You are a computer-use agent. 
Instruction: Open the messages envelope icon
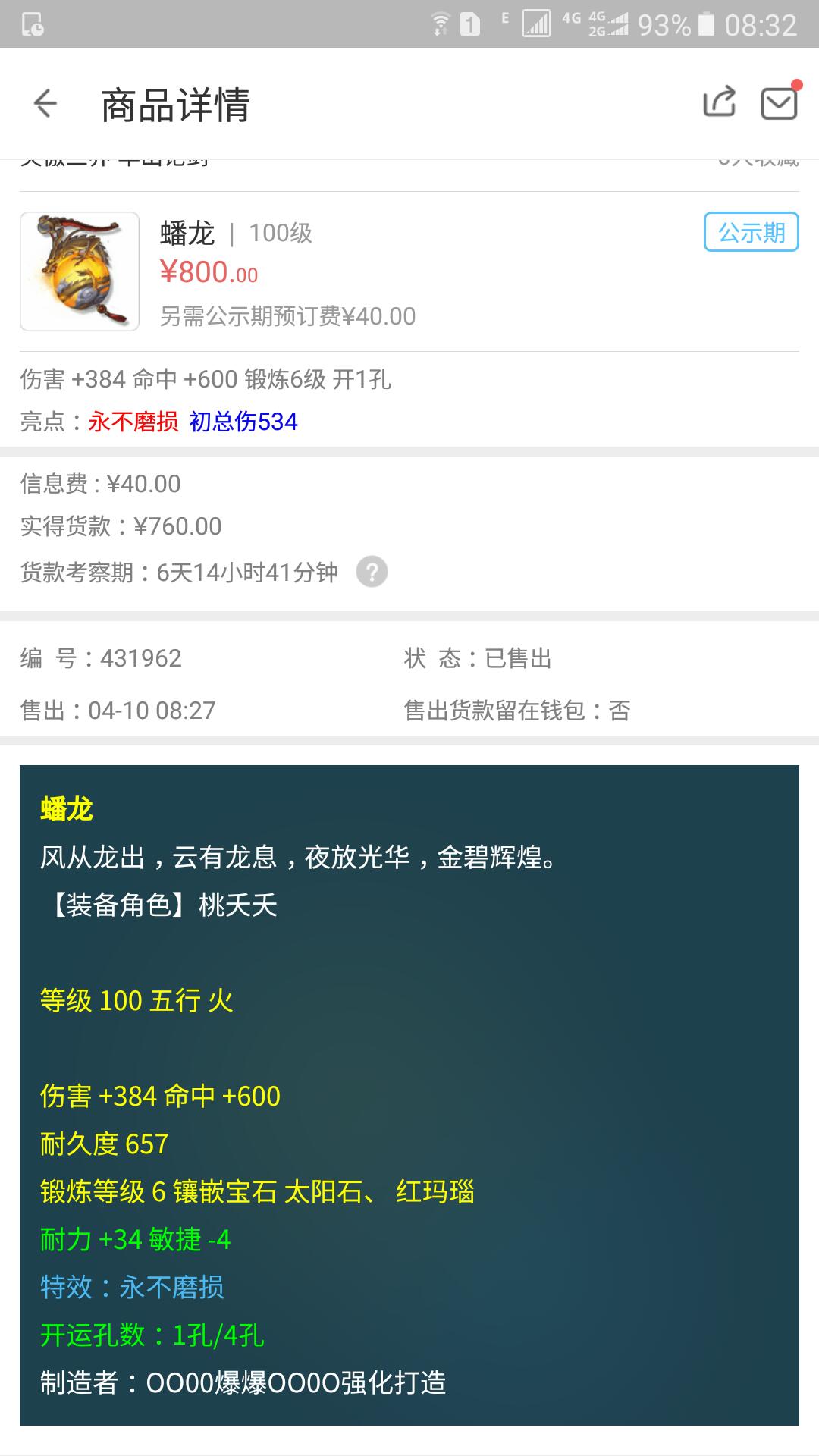pyautogui.click(x=780, y=102)
